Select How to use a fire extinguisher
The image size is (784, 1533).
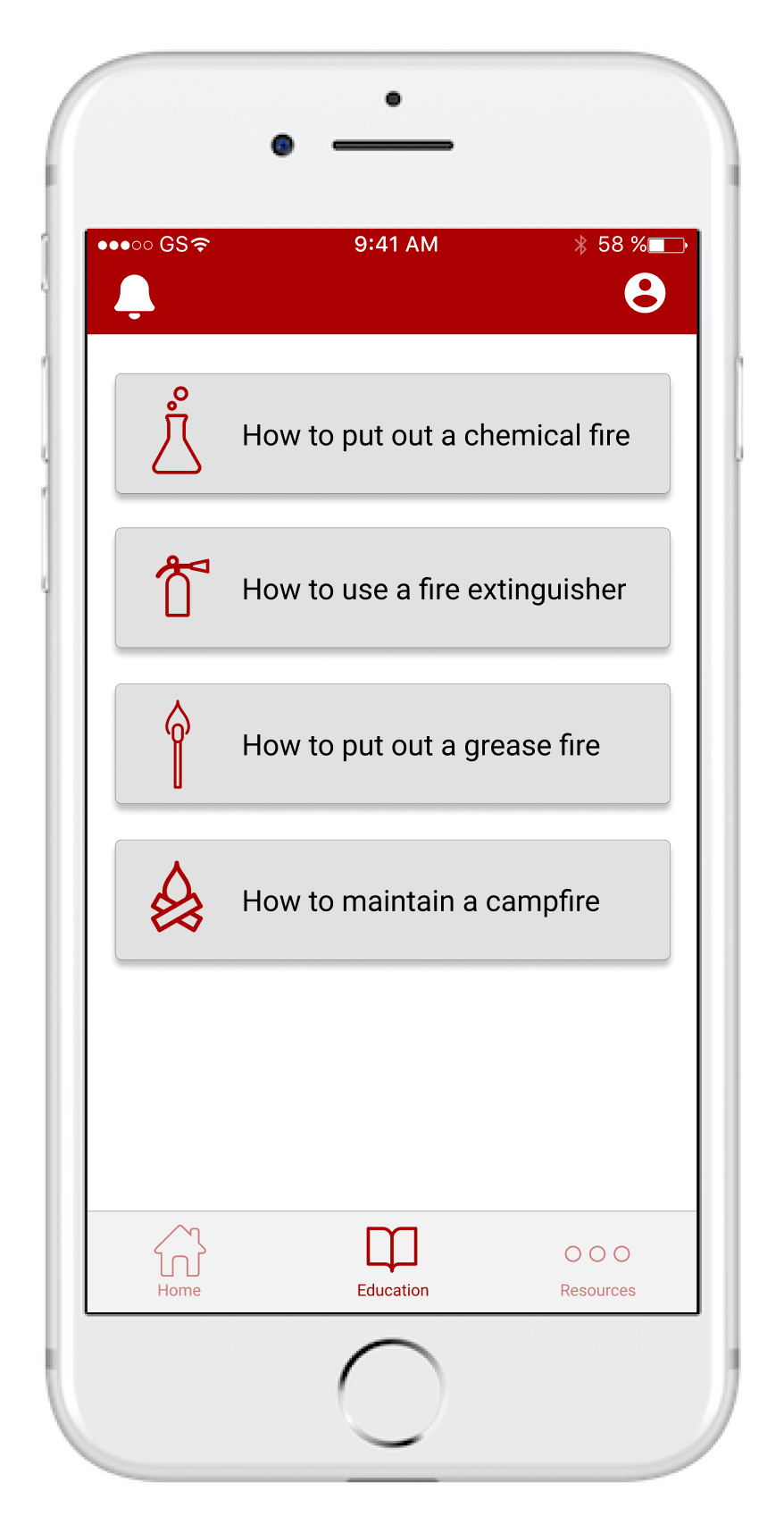click(392, 589)
